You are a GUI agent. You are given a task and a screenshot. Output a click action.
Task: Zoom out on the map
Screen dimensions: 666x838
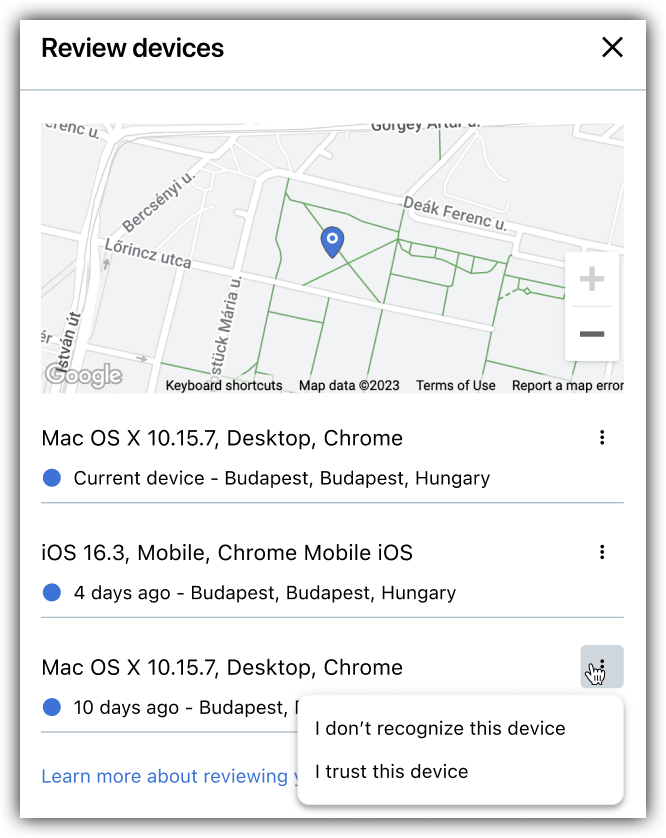point(592,333)
